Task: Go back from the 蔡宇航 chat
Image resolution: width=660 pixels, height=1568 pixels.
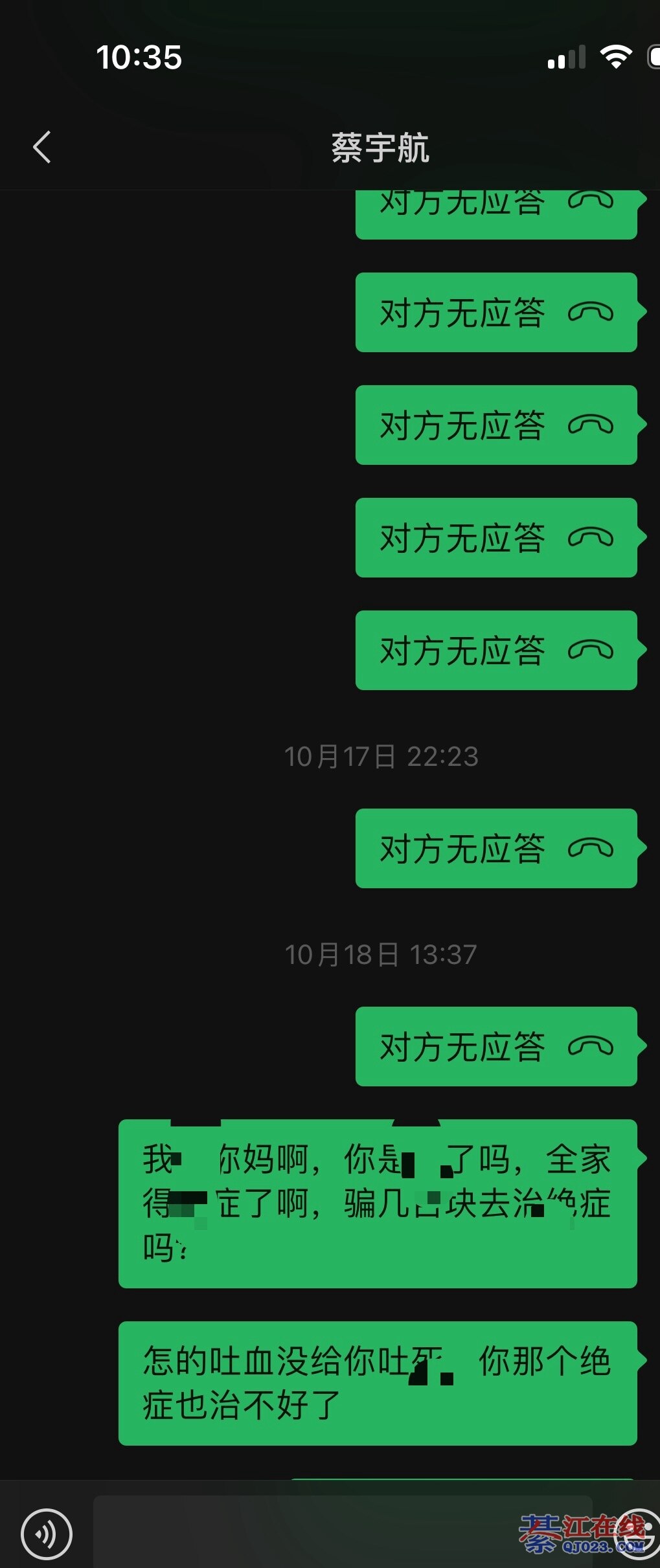Action: click(x=42, y=148)
